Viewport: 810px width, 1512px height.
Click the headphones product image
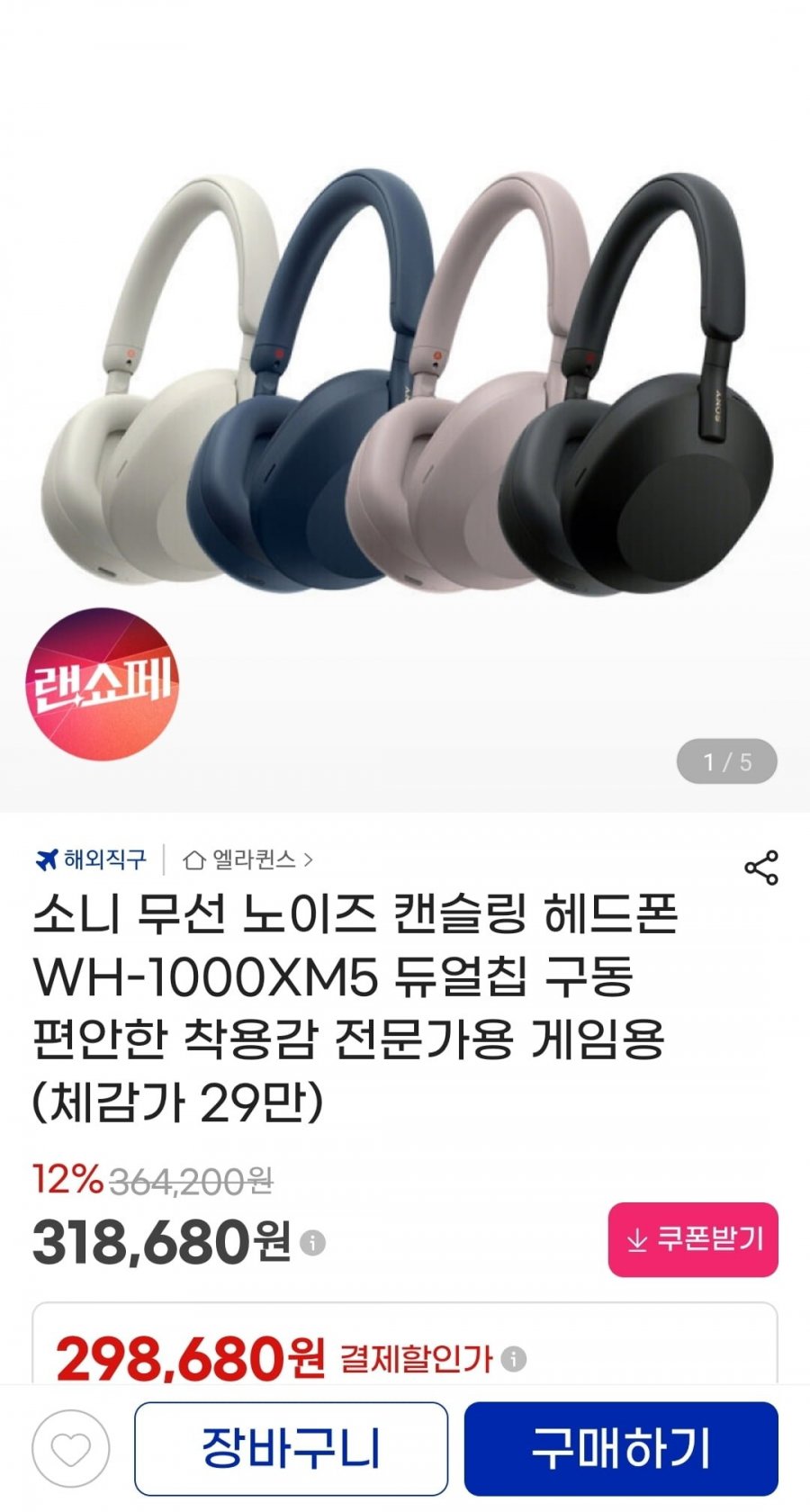tap(405, 387)
